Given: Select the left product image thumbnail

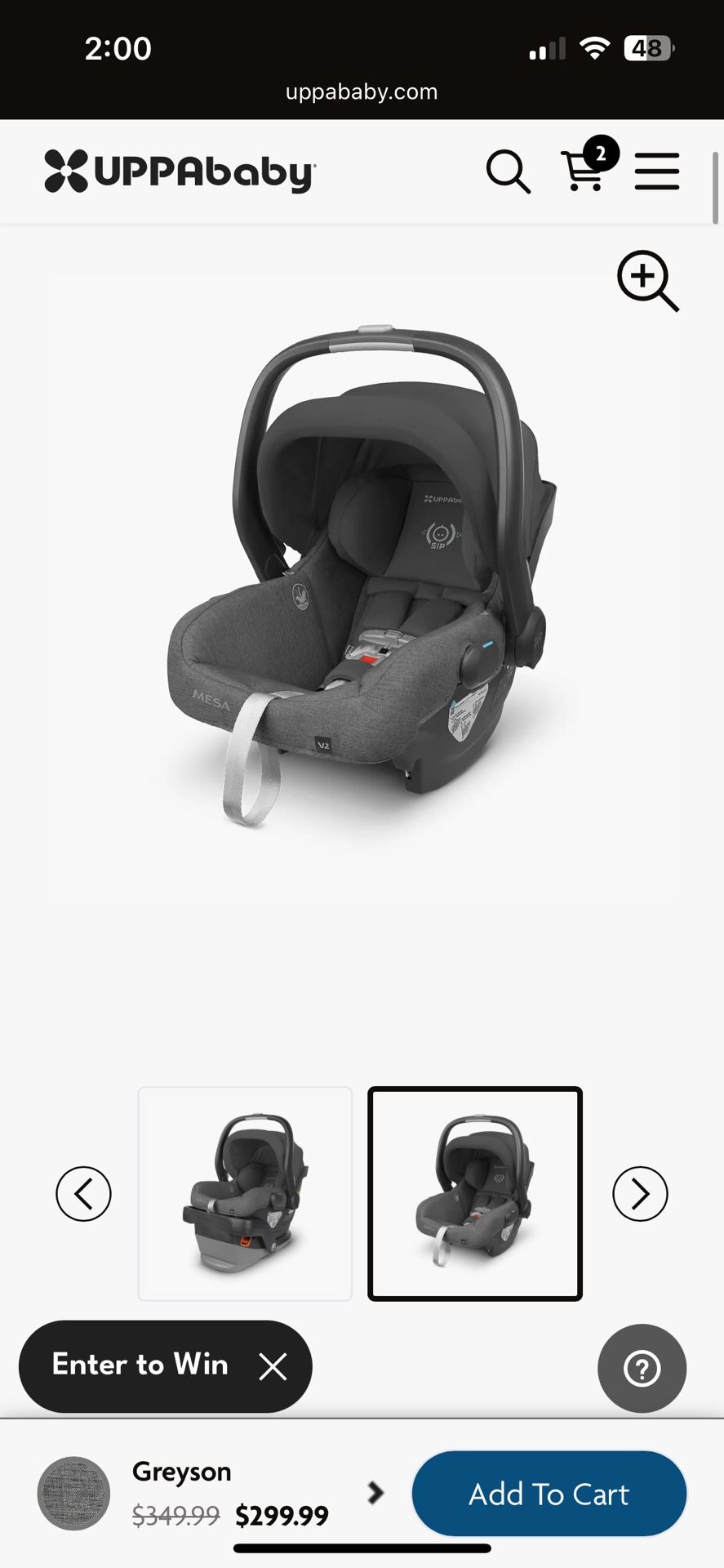Looking at the screenshot, I should point(244,1193).
